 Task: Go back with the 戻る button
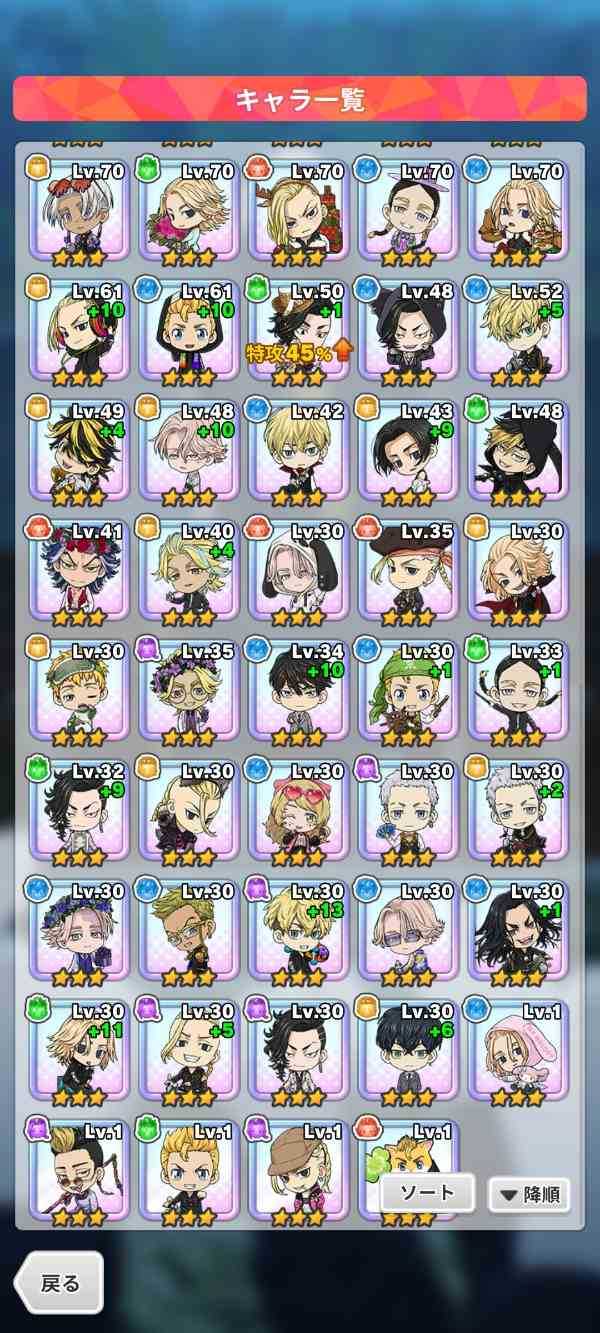(x=59, y=1283)
